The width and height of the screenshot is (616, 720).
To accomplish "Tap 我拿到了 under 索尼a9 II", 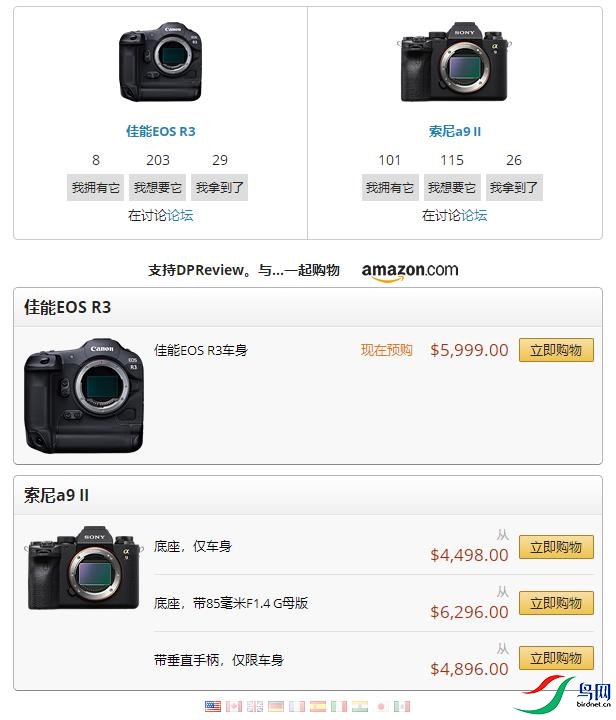I will point(514,187).
